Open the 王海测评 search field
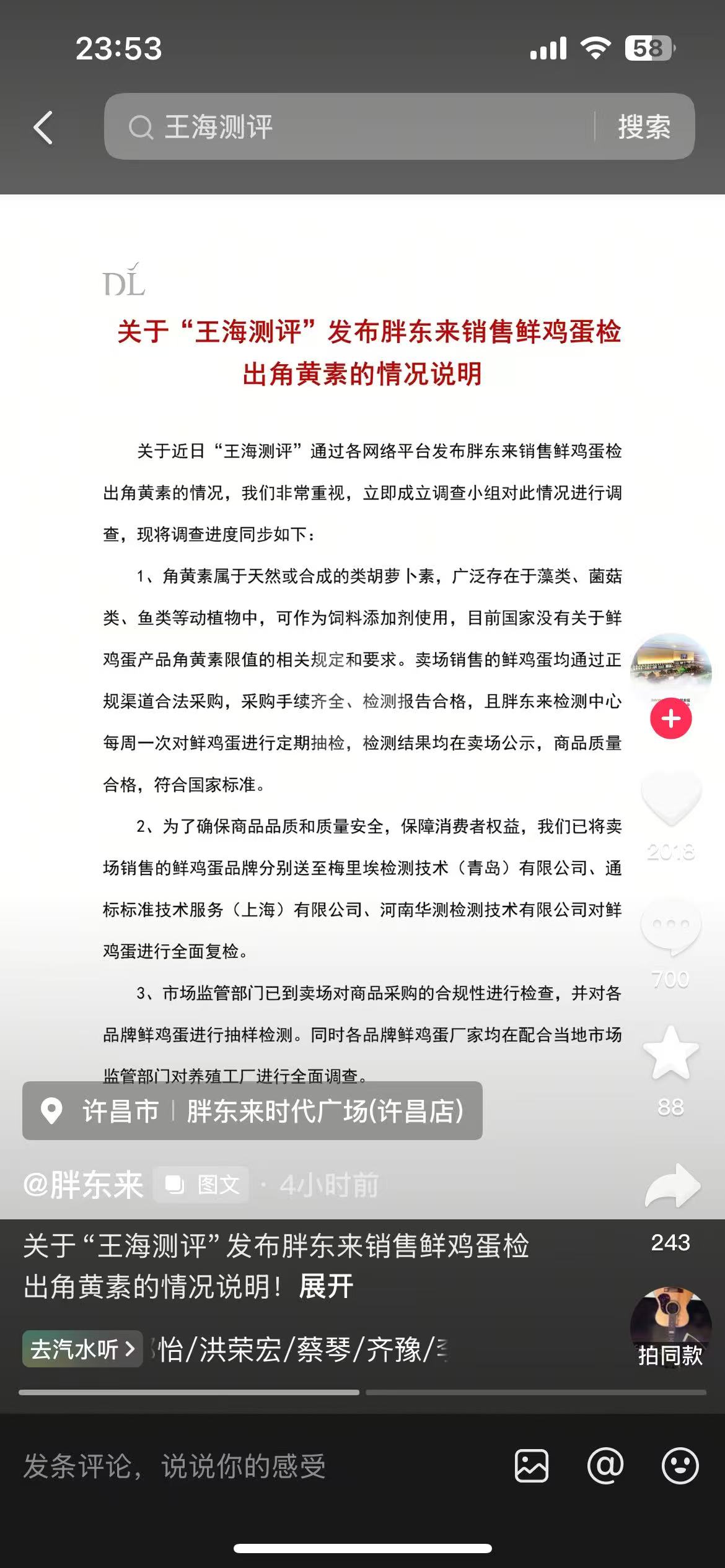Image resolution: width=725 pixels, height=1568 pixels. 347,127
